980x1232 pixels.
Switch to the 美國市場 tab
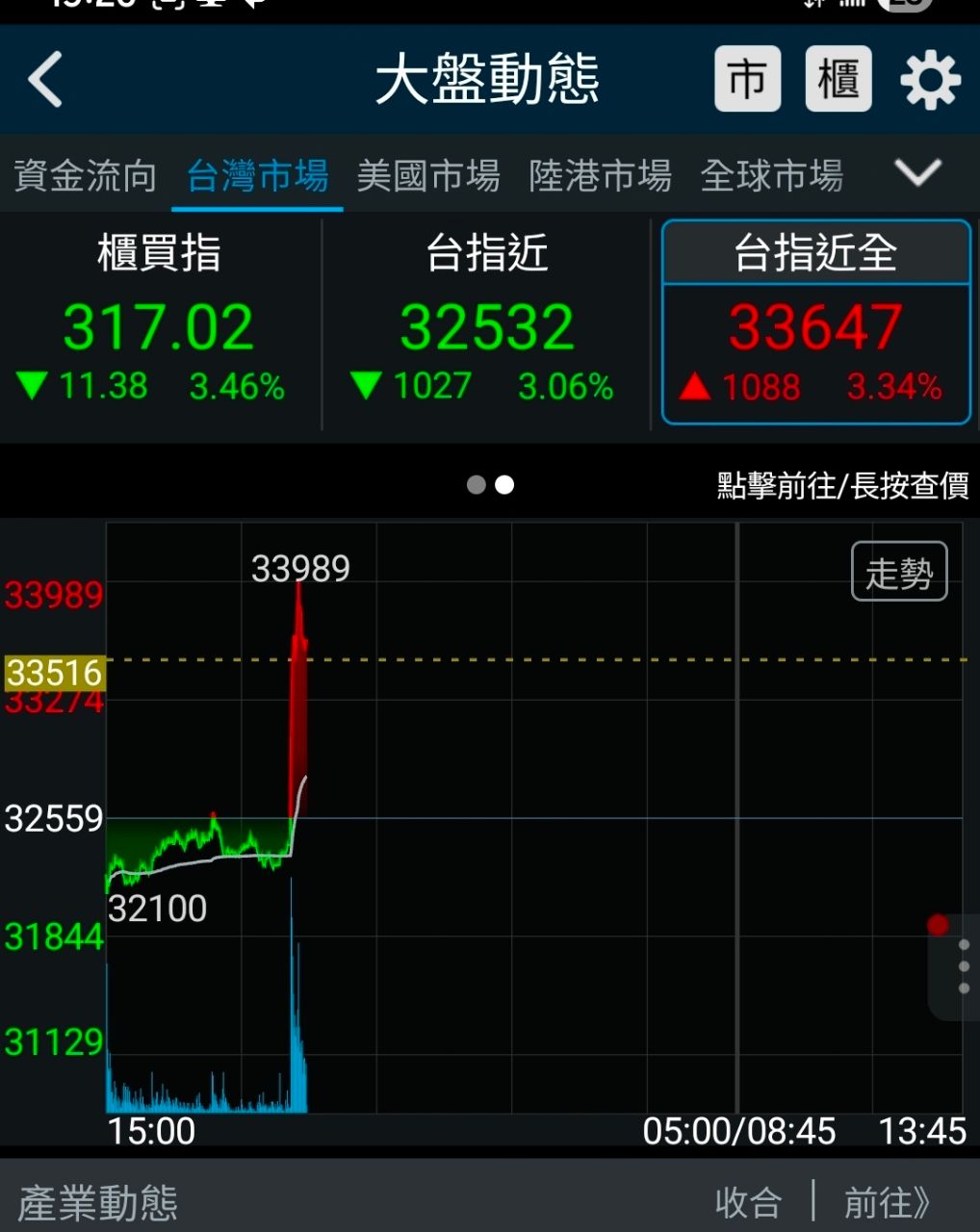coord(428,176)
